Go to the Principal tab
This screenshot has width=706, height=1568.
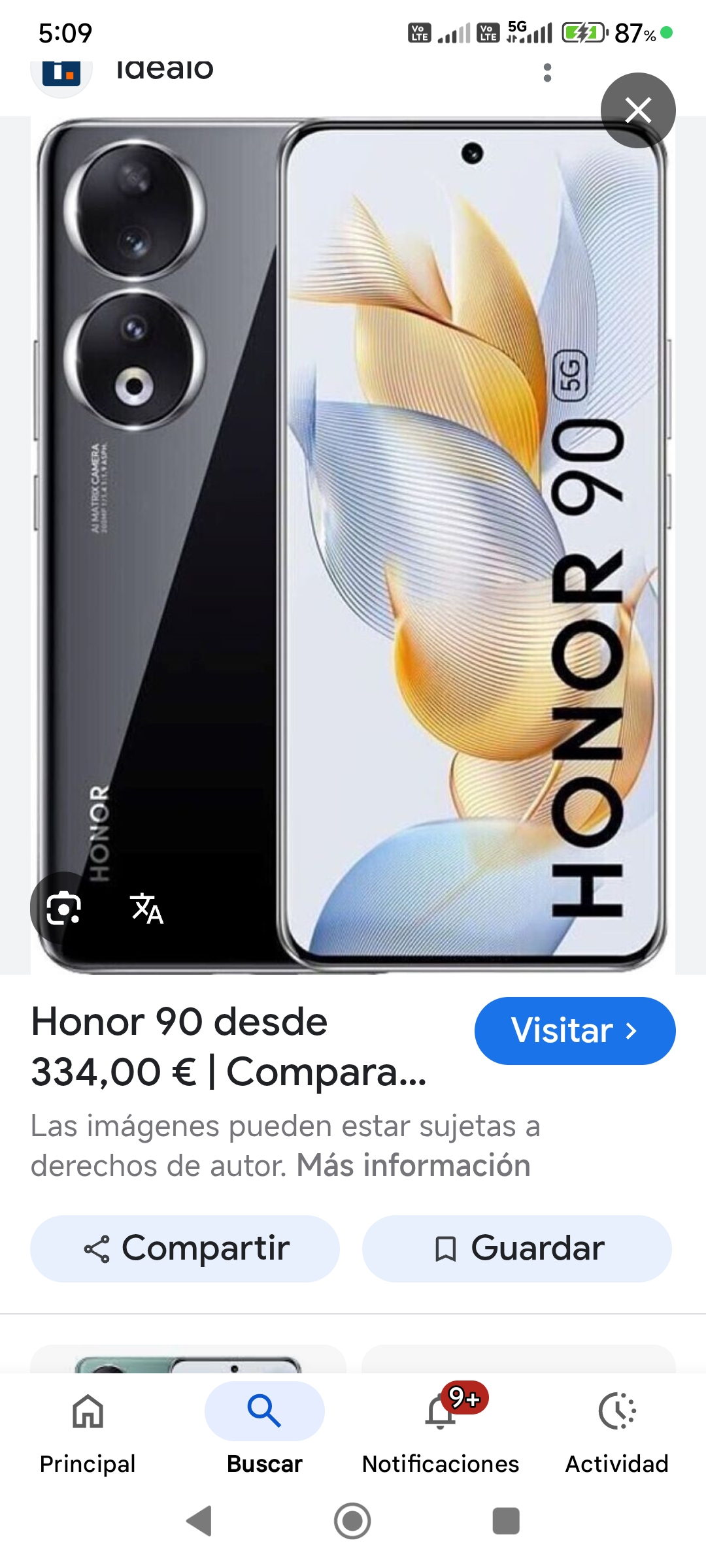pyautogui.click(x=88, y=1431)
